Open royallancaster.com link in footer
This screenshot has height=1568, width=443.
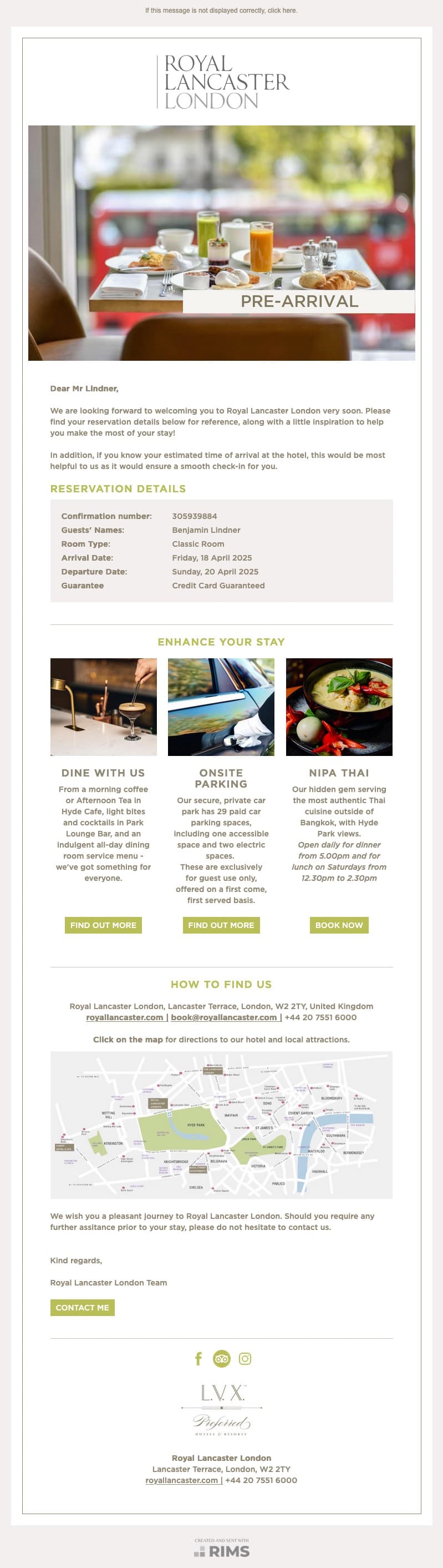(x=182, y=1480)
